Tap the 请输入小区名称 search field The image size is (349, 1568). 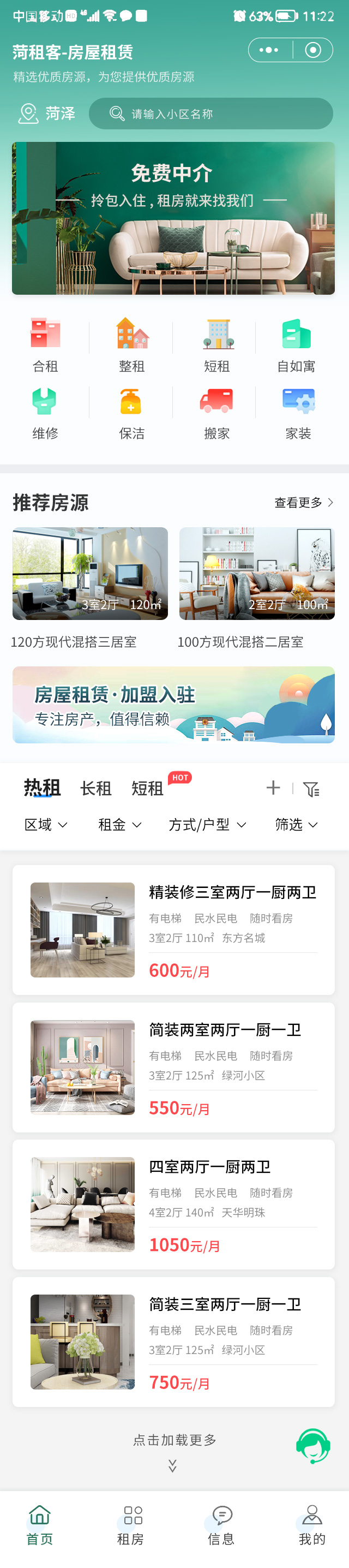point(210,114)
